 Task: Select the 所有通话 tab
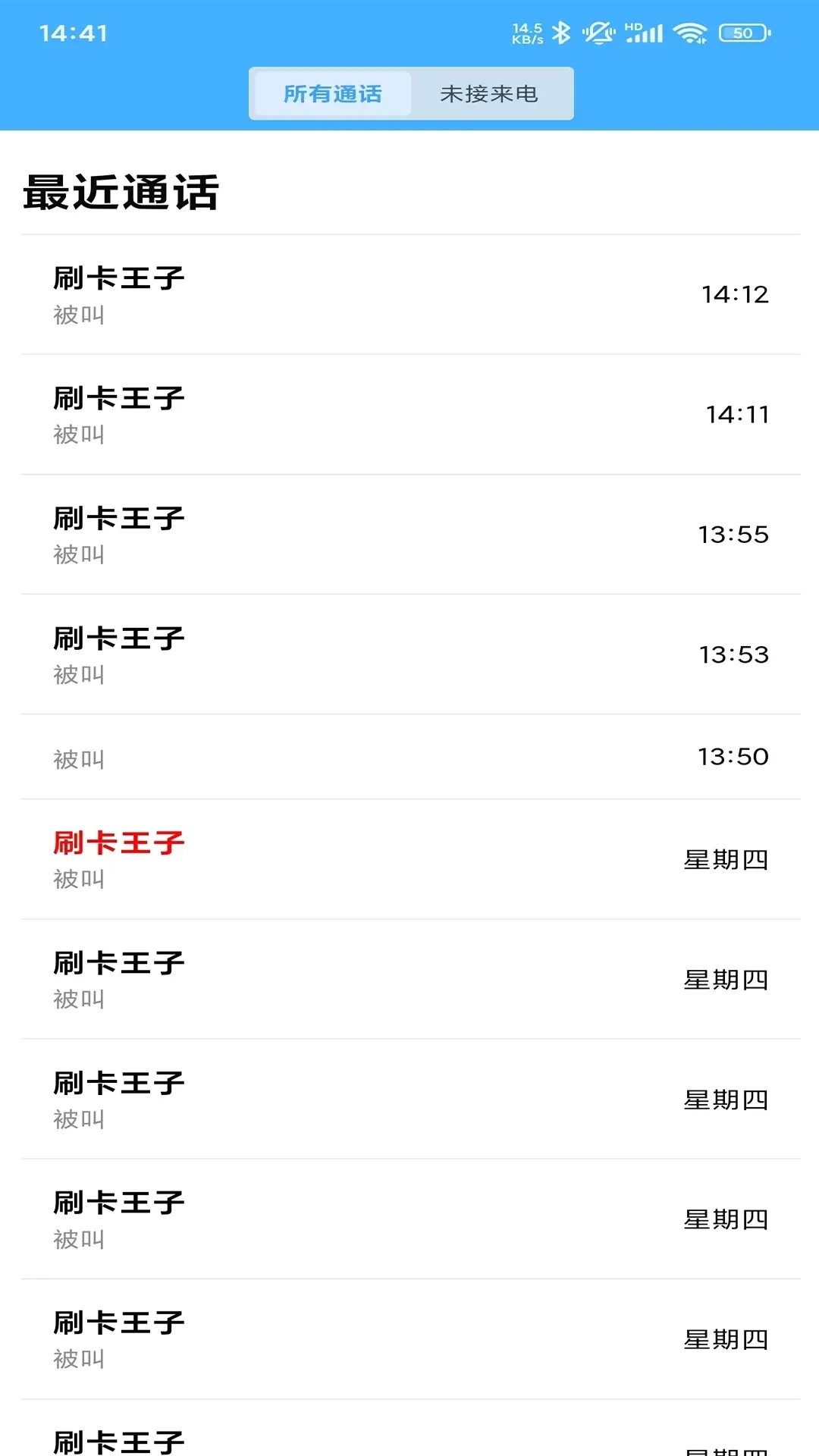[331, 93]
